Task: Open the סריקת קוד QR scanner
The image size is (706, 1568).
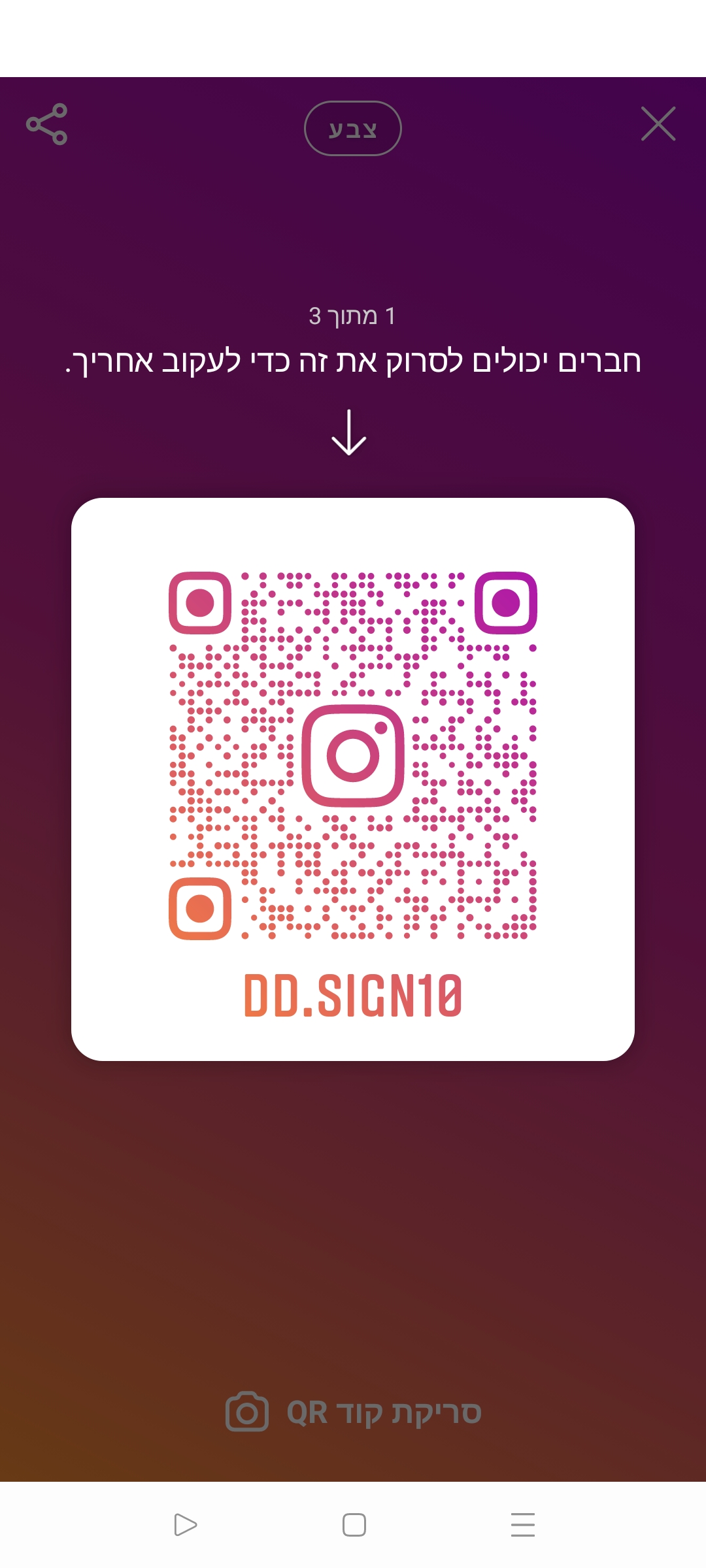Action: [353, 1413]
